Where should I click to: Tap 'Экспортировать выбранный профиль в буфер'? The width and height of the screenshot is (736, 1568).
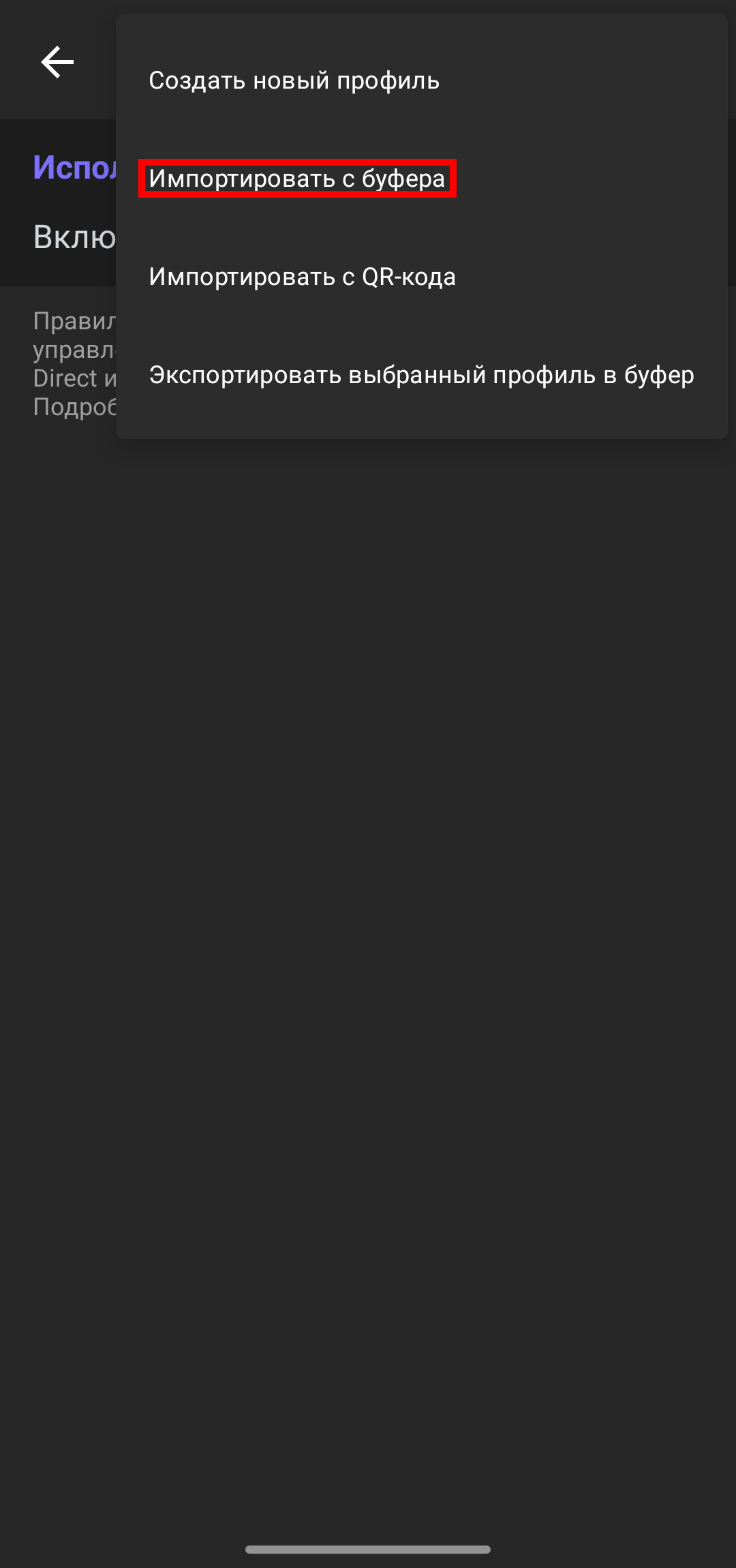[421, 375]
